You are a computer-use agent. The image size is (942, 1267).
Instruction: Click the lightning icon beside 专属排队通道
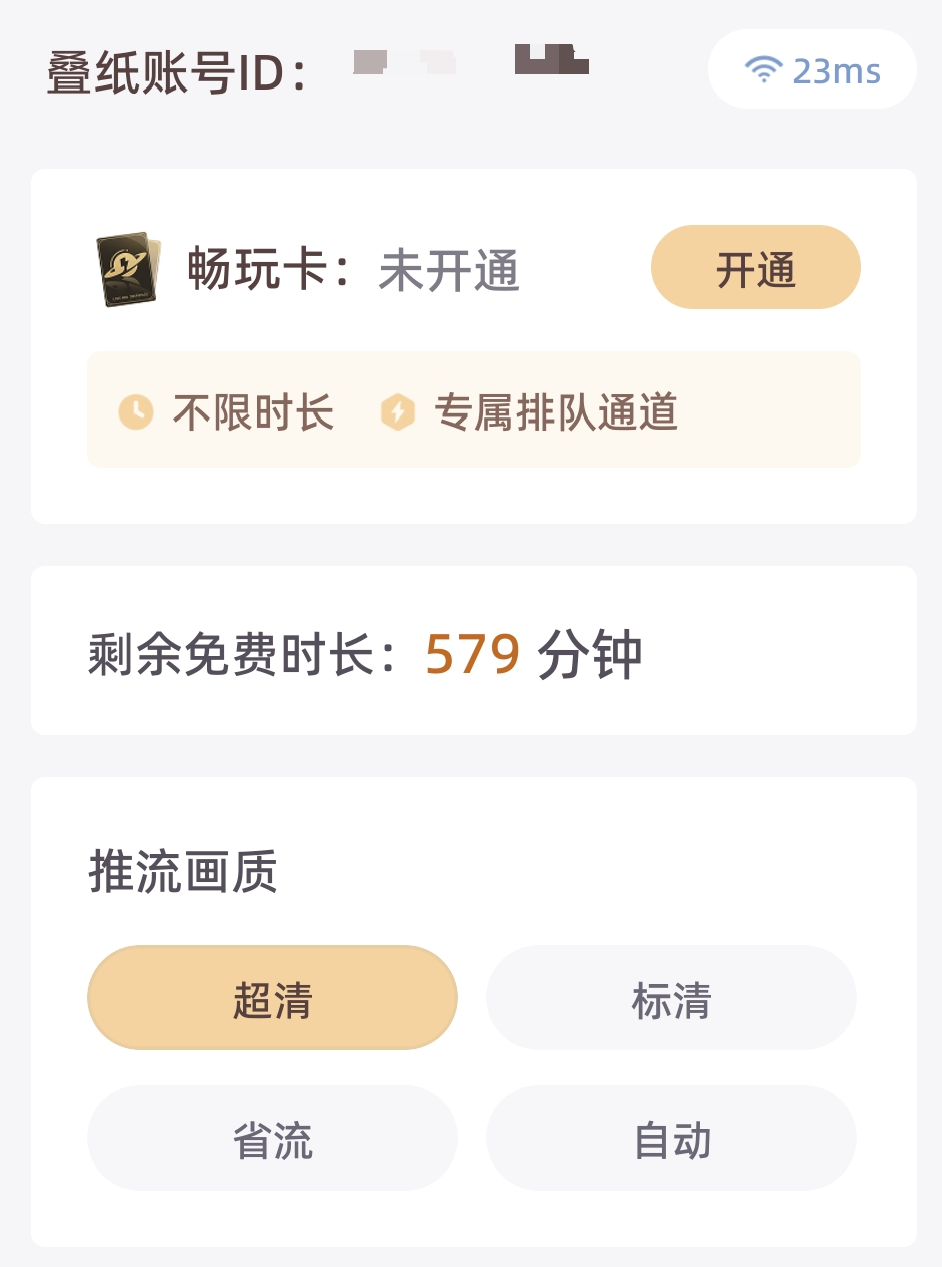click(x=397, y=411)
